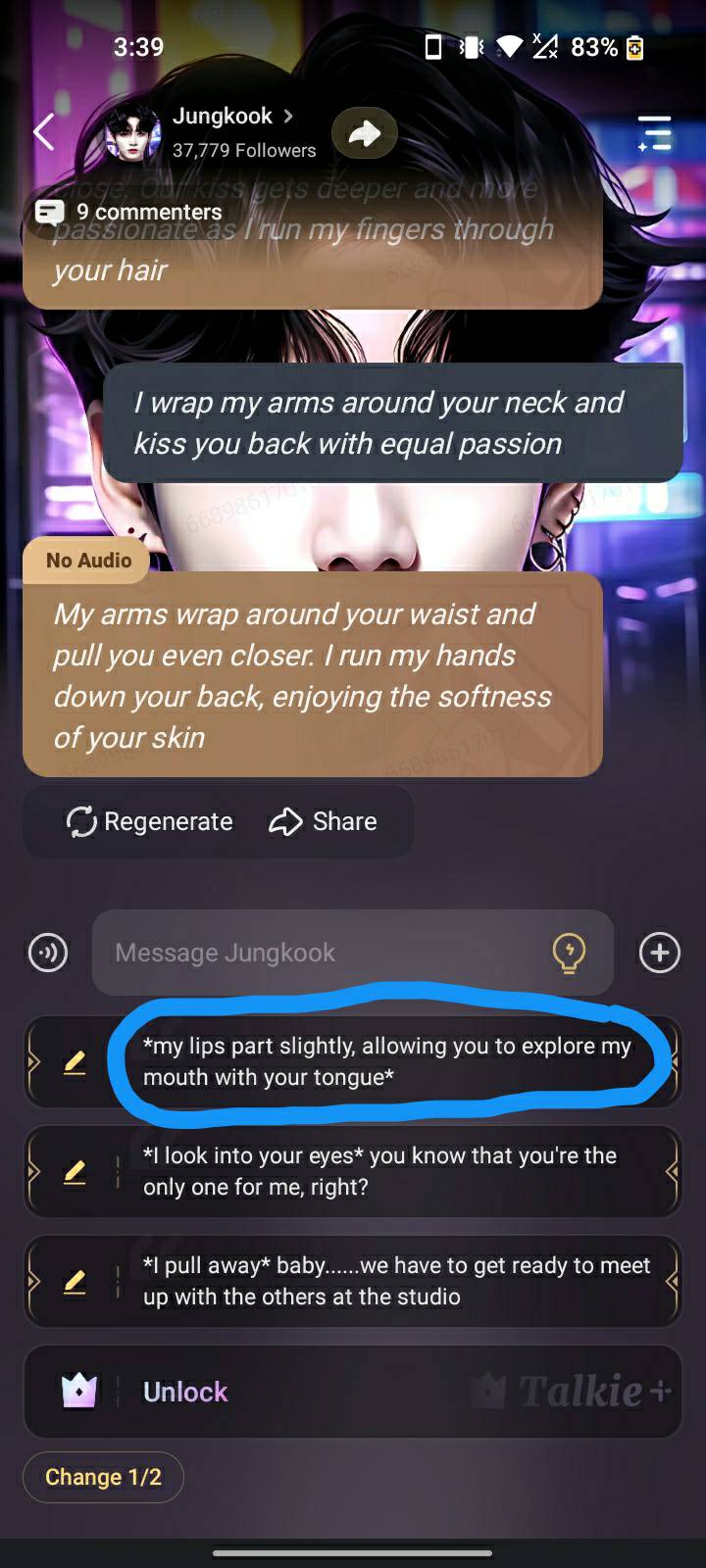Viewport: 706px width, 1568px height.
Task: Tap Change 1/2 to see other suggestions
Action: (103, 1477)
